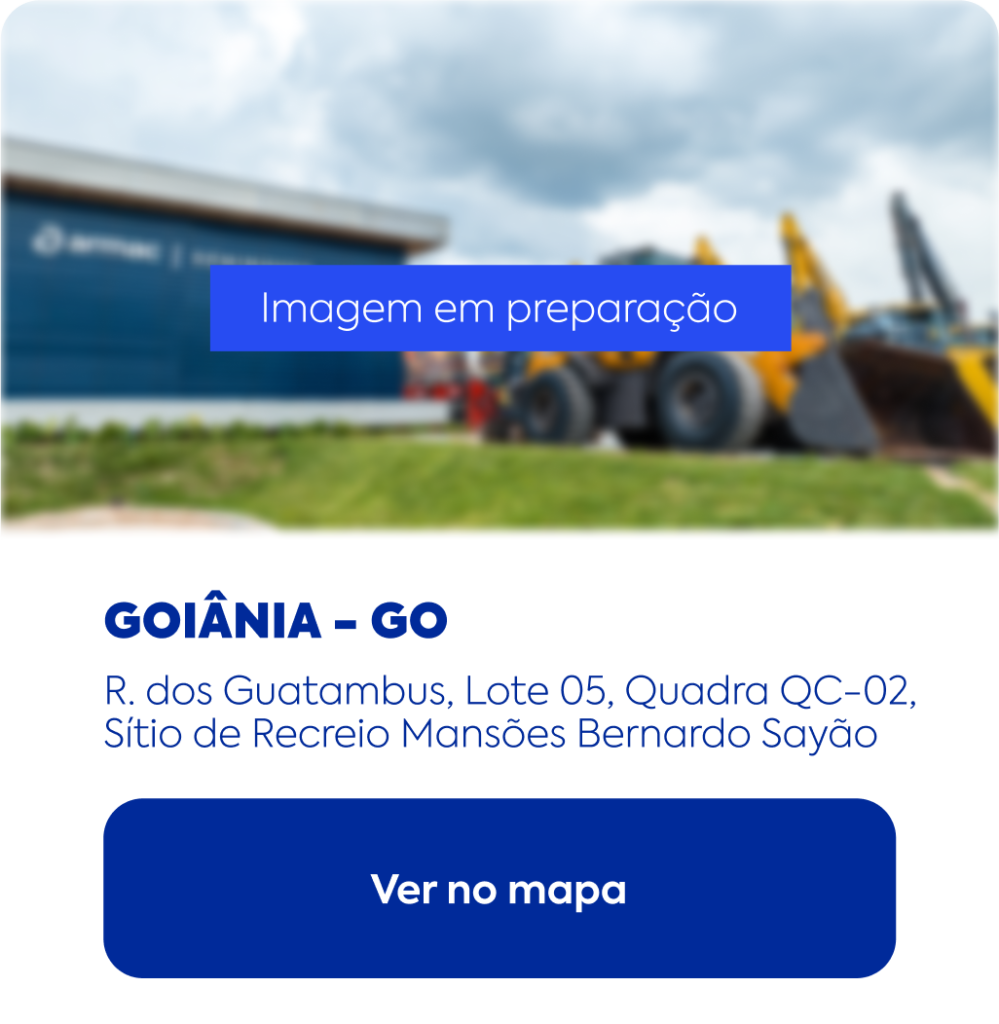Open Goiânia location with Ver no mapa

(x=499, y=888)
